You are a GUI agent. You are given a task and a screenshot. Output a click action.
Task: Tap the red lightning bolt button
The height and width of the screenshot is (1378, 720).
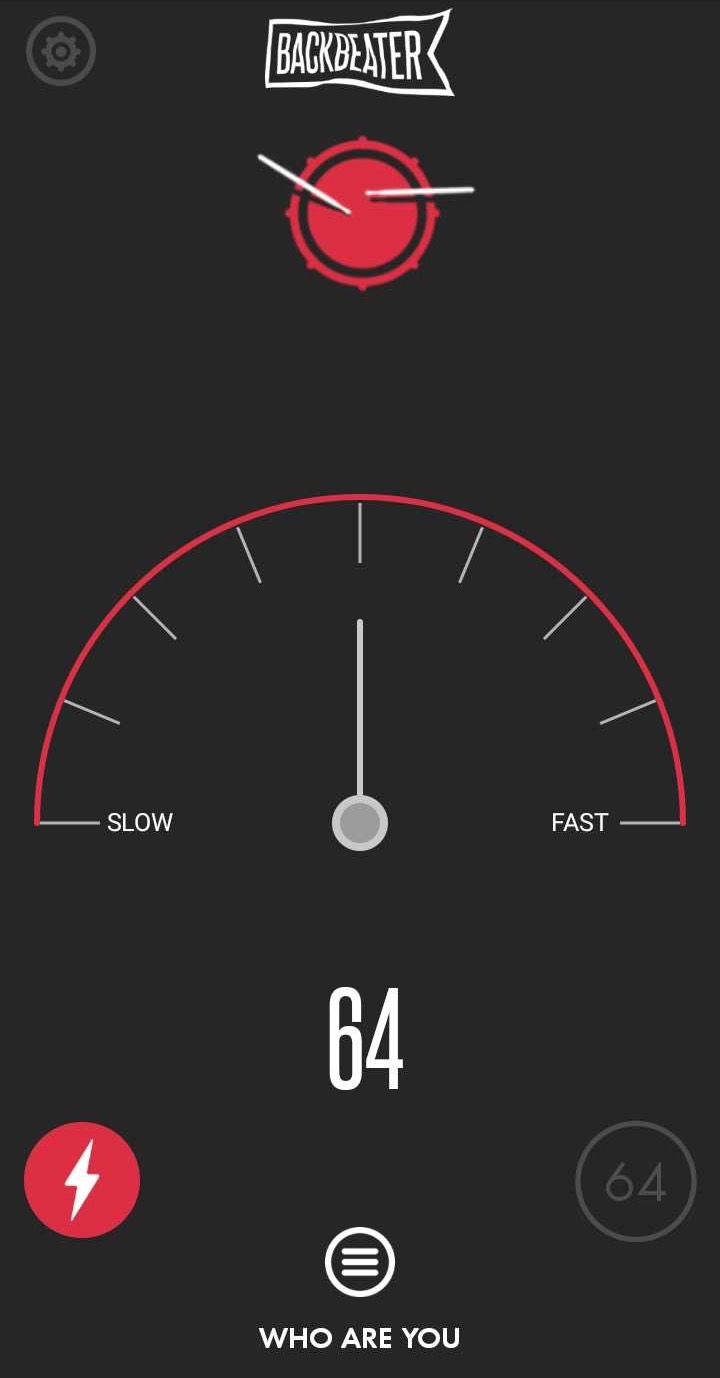(x=82, y=1180)
